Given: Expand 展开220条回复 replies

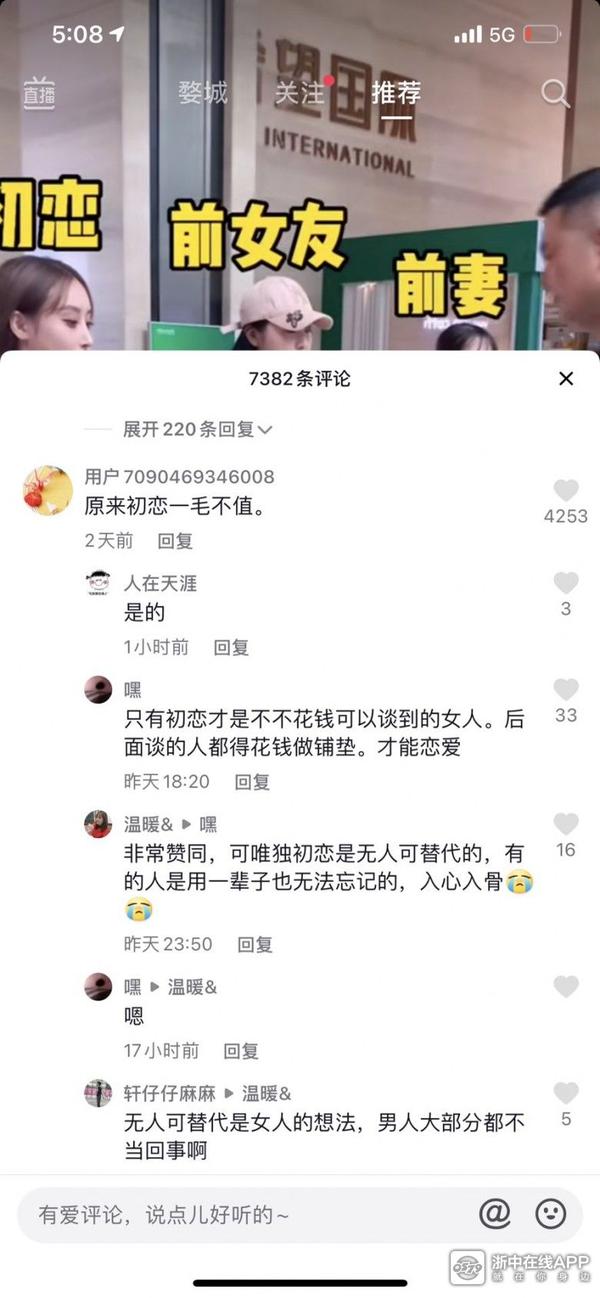Looking at the screenshot, I should [x=197, y=429].
